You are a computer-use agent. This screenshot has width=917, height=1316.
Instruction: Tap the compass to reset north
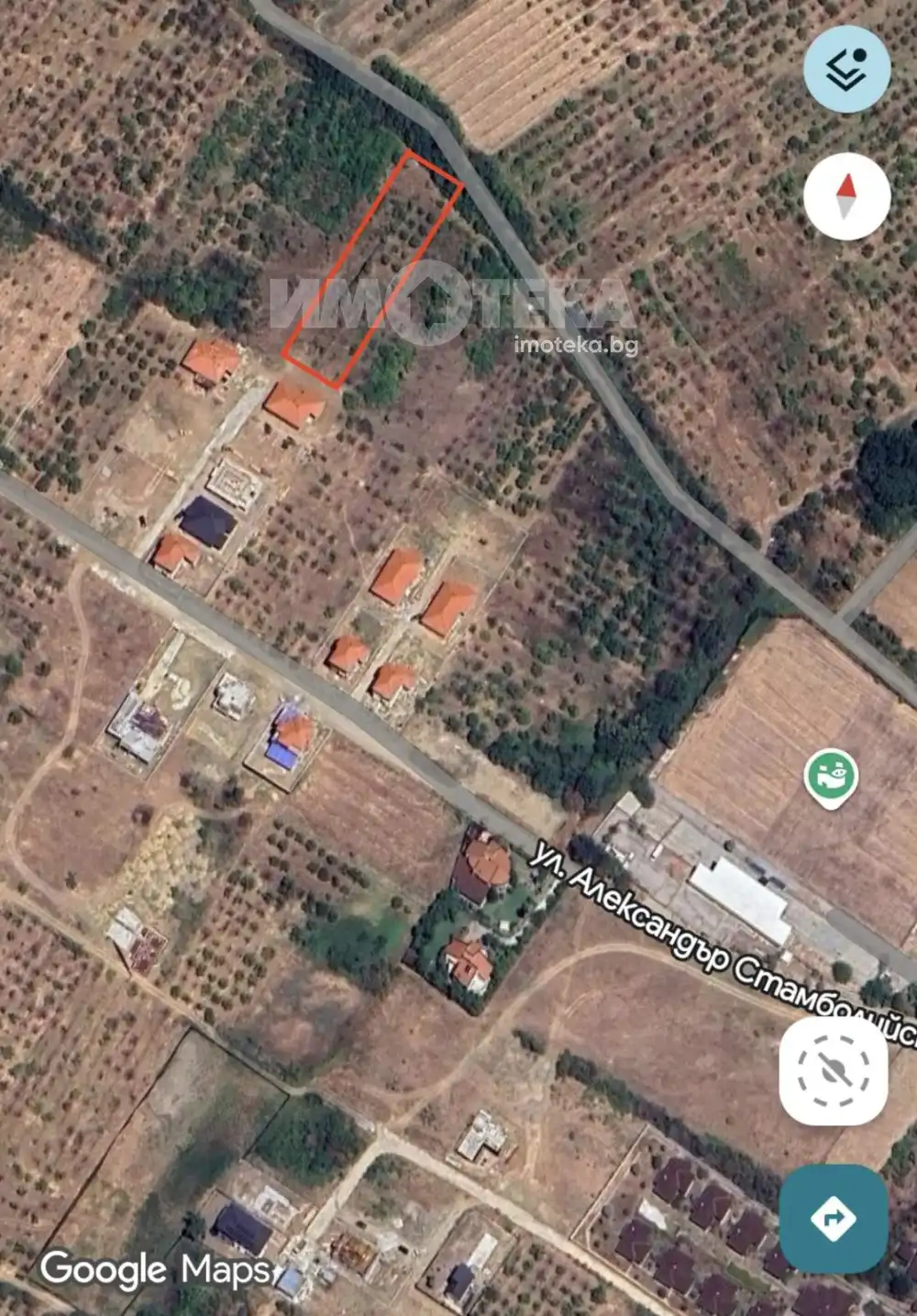pyautogui.click(x=846, y=196)
